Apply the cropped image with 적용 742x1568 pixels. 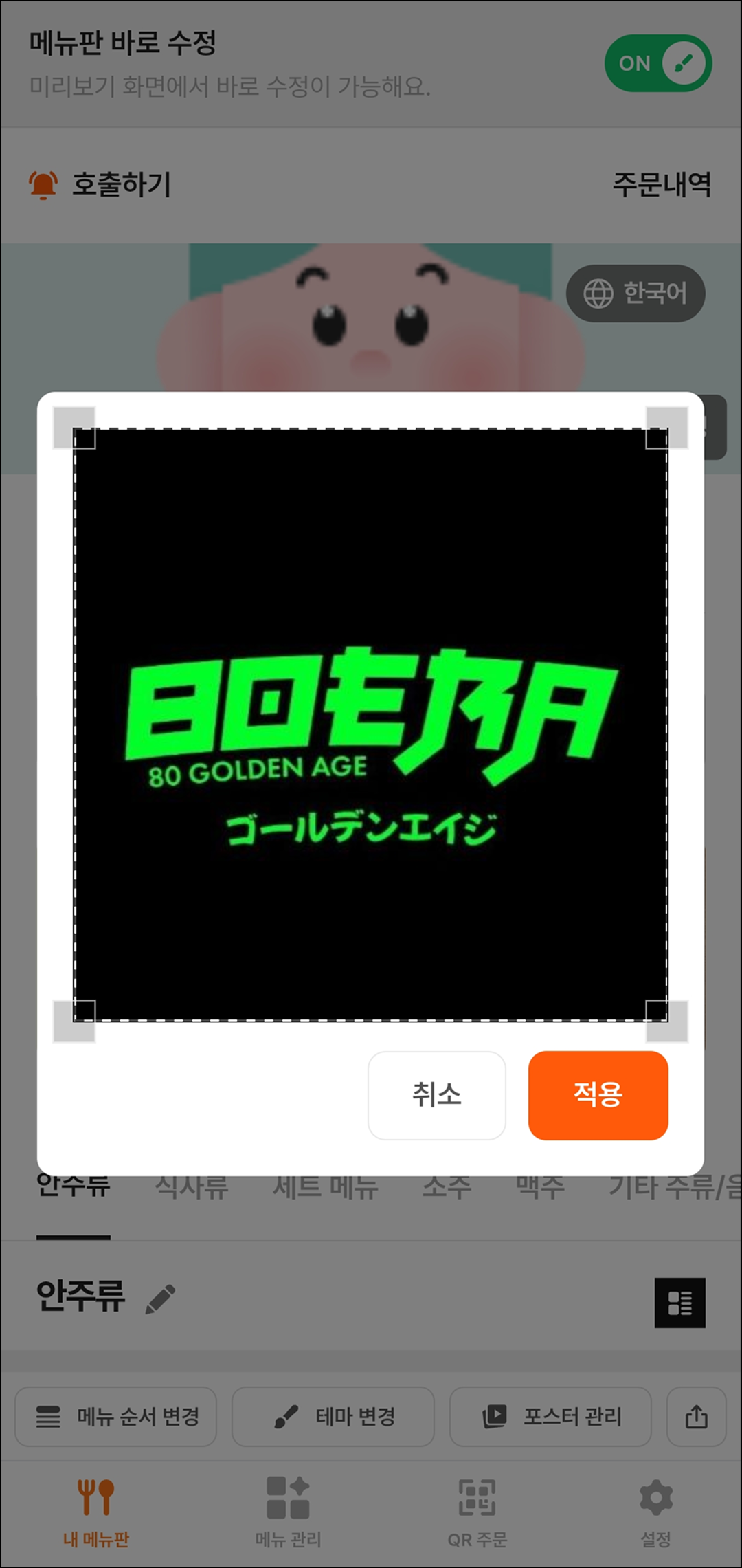pos(598,1095)
